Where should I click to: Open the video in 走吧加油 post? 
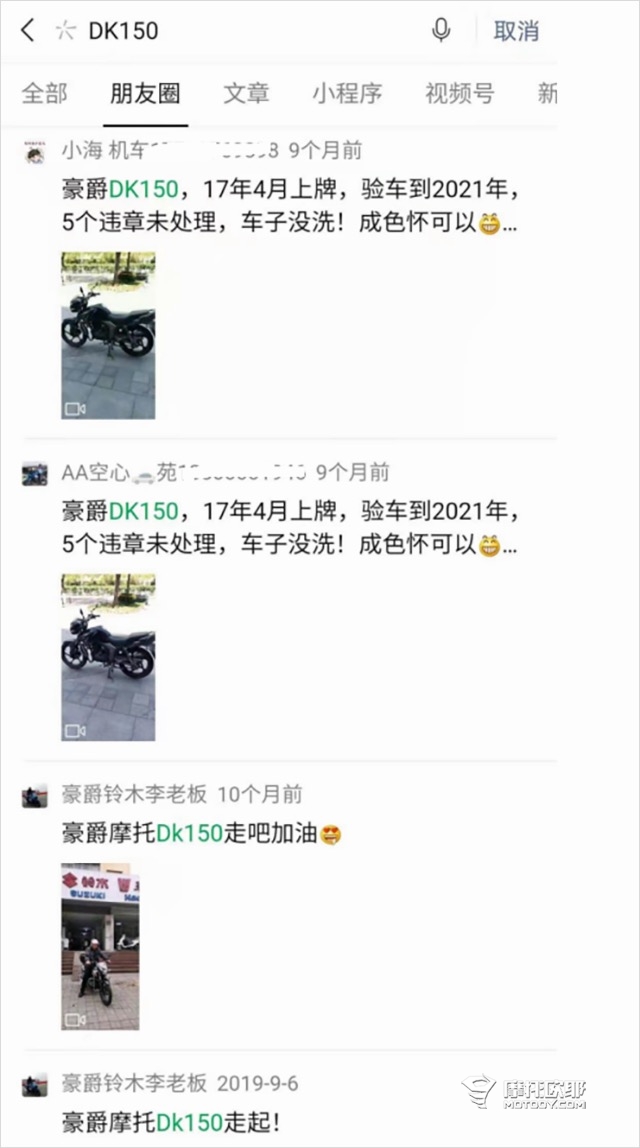(x=100, y=947)
